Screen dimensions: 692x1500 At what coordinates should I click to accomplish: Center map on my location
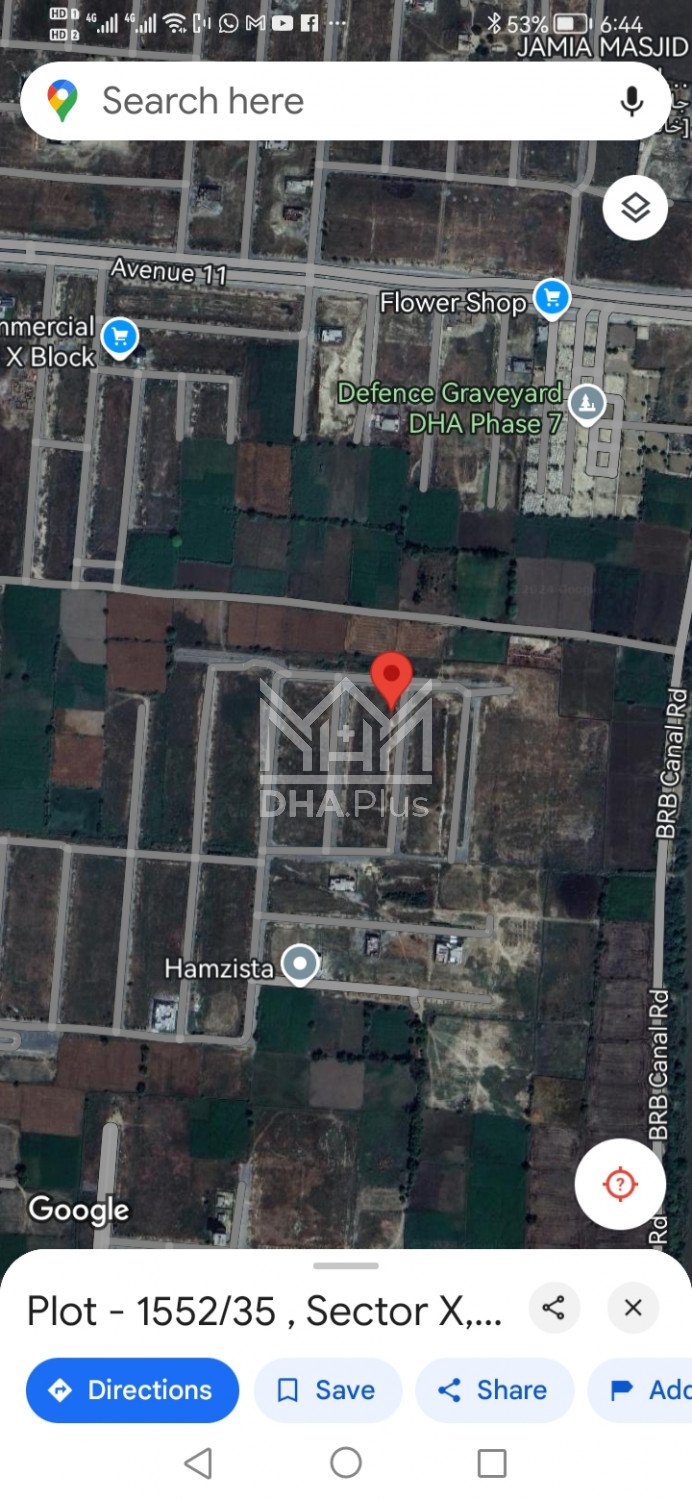(620, 1184)
